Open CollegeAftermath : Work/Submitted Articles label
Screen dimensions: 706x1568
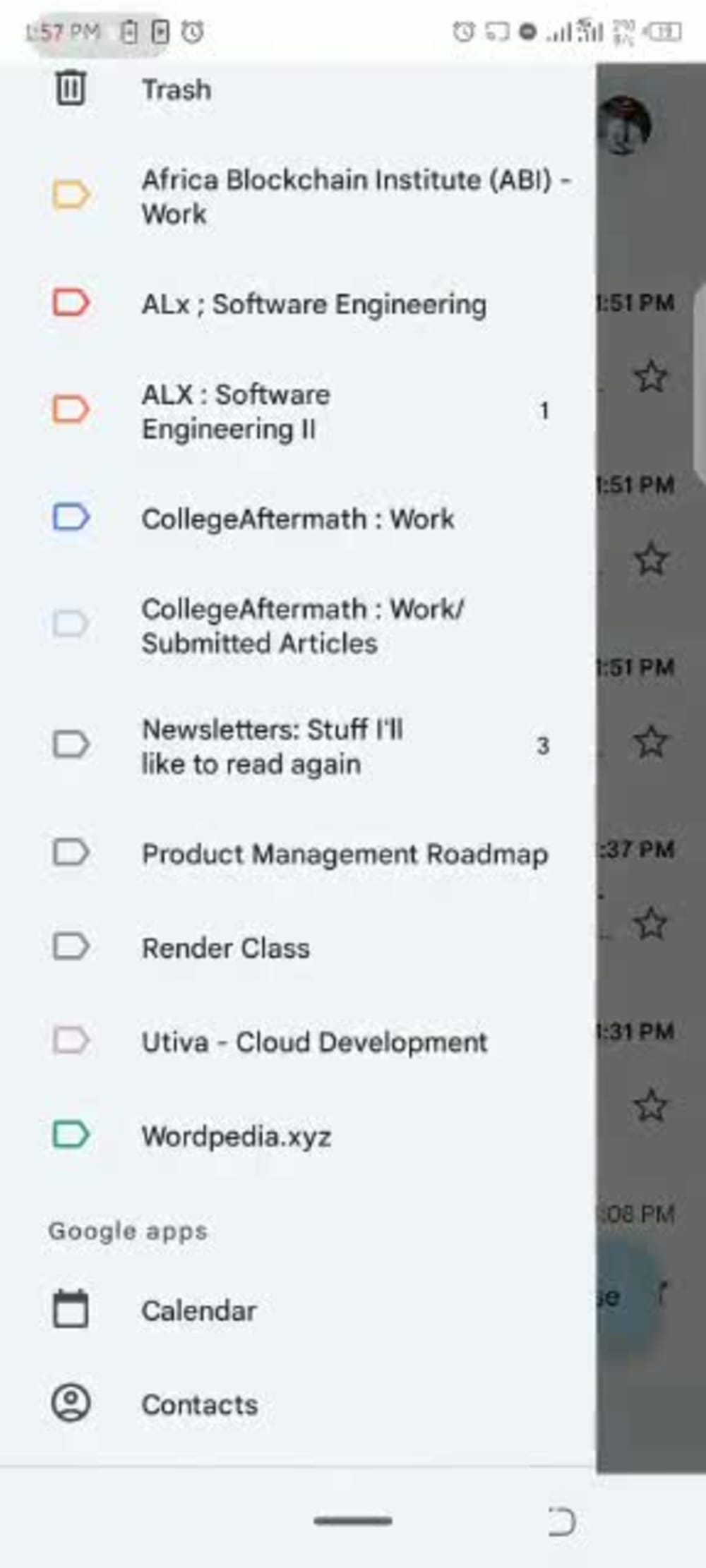pyautogui.click(x=297, y=626)
